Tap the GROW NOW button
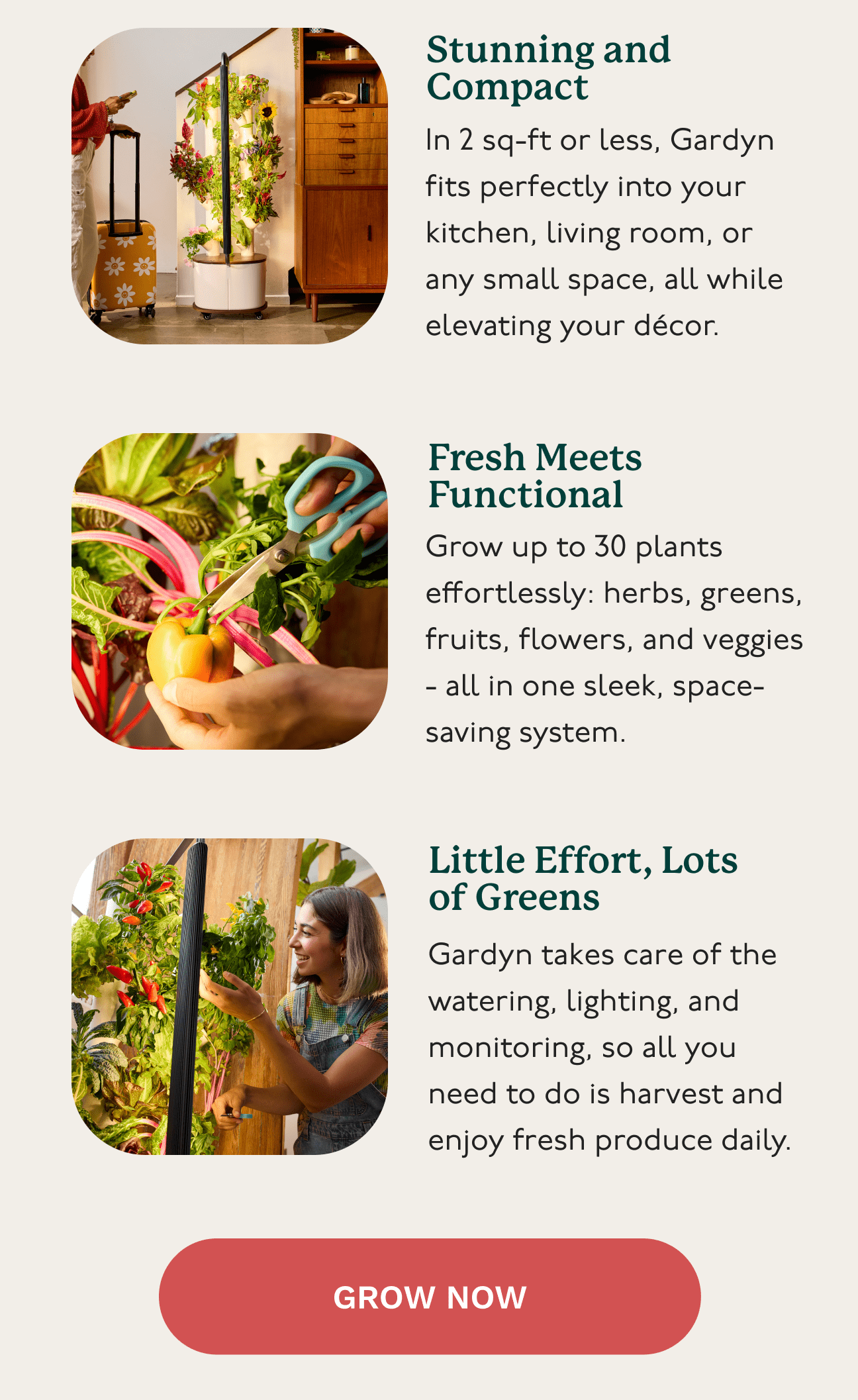The height and width of the screenshot is (1400, 858). [430, 1297]
